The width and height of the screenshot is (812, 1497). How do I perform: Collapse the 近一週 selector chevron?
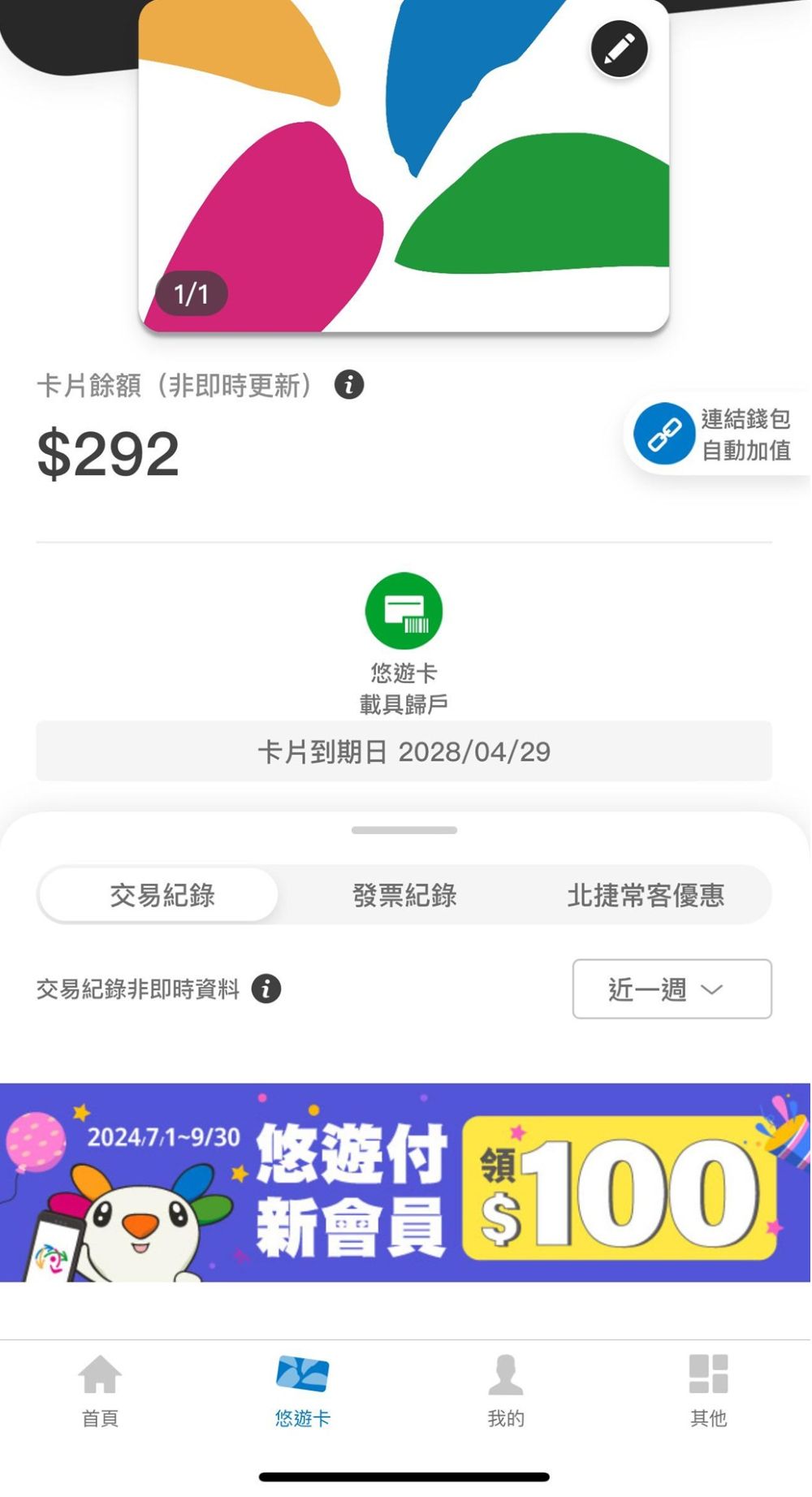712,991
